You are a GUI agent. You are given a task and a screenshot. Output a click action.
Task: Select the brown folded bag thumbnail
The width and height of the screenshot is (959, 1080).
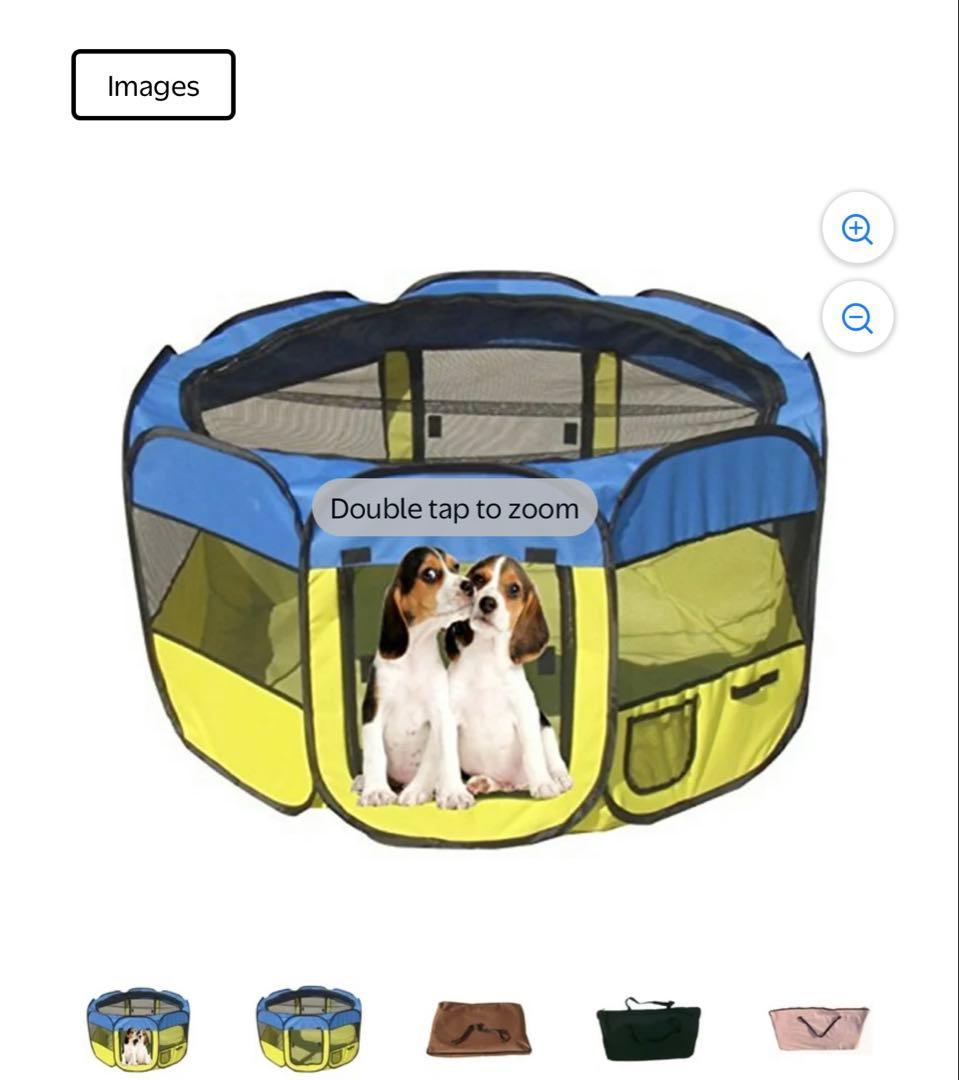[x=478, y=1029]
